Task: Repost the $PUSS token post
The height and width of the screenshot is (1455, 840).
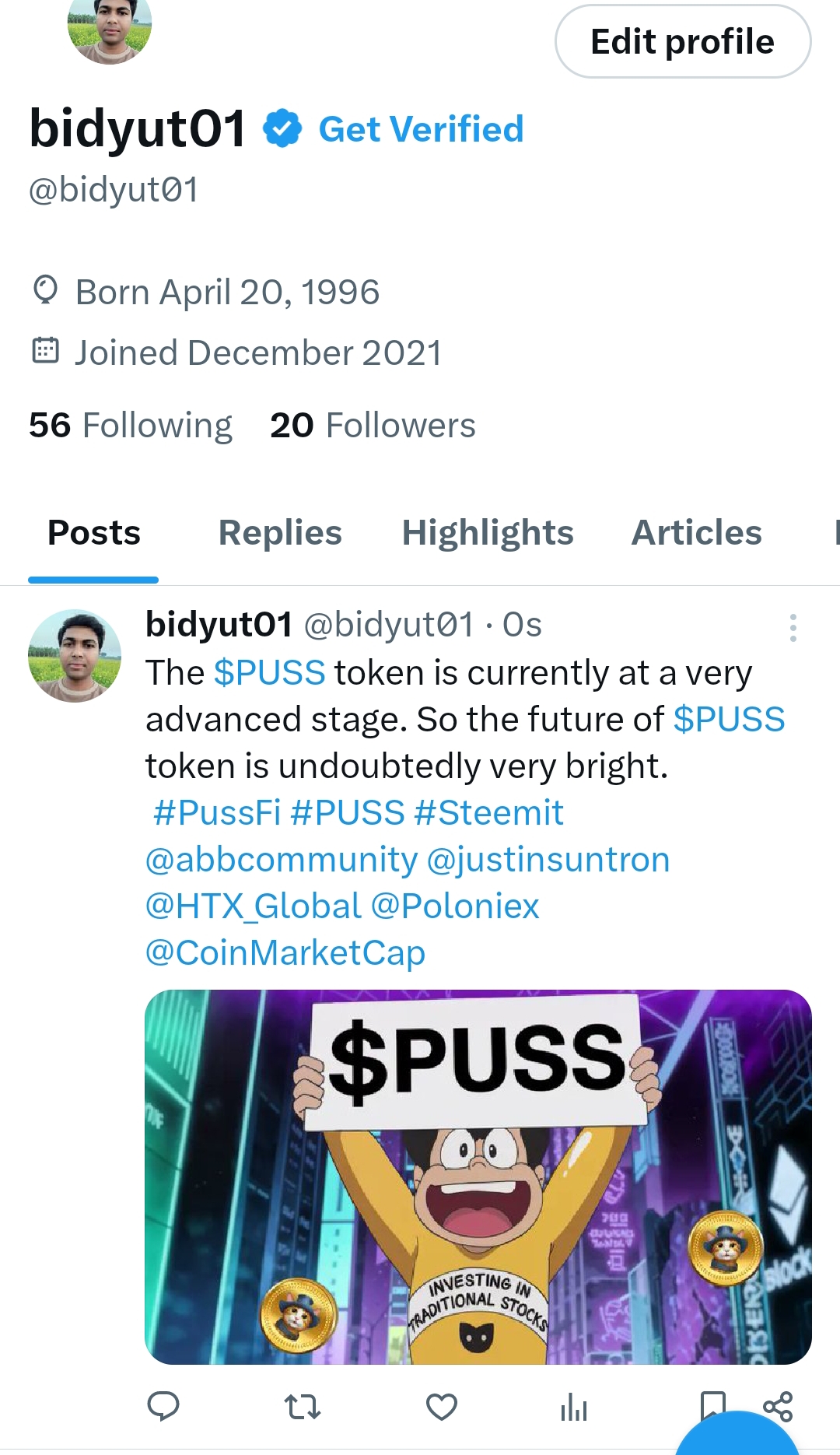Action: 302,1407
